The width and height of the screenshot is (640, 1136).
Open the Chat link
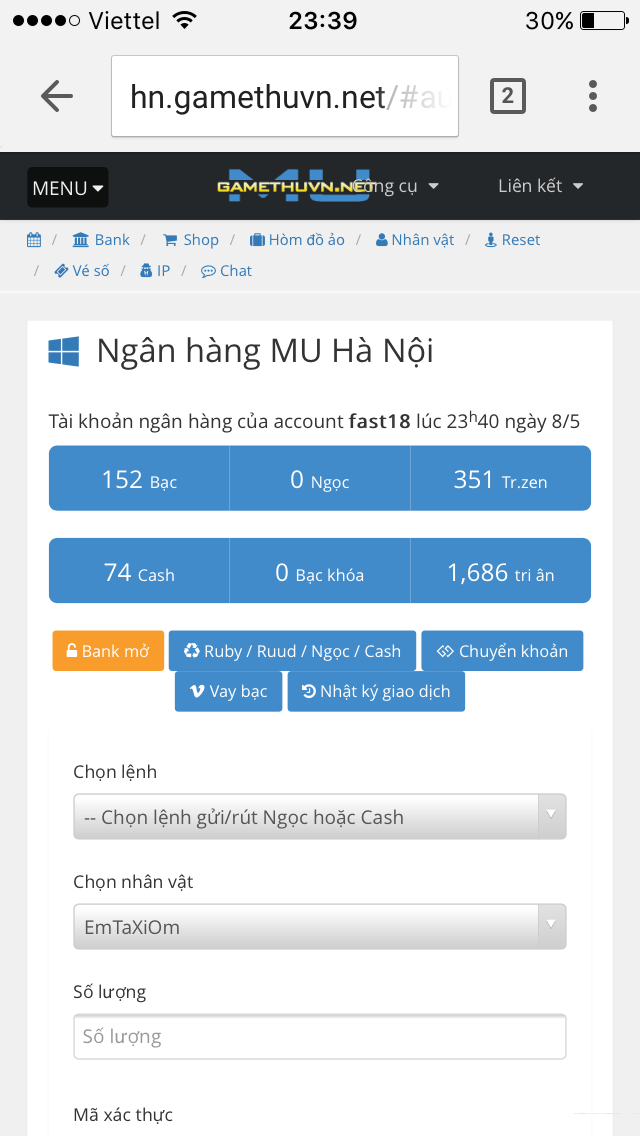point(227,271)
